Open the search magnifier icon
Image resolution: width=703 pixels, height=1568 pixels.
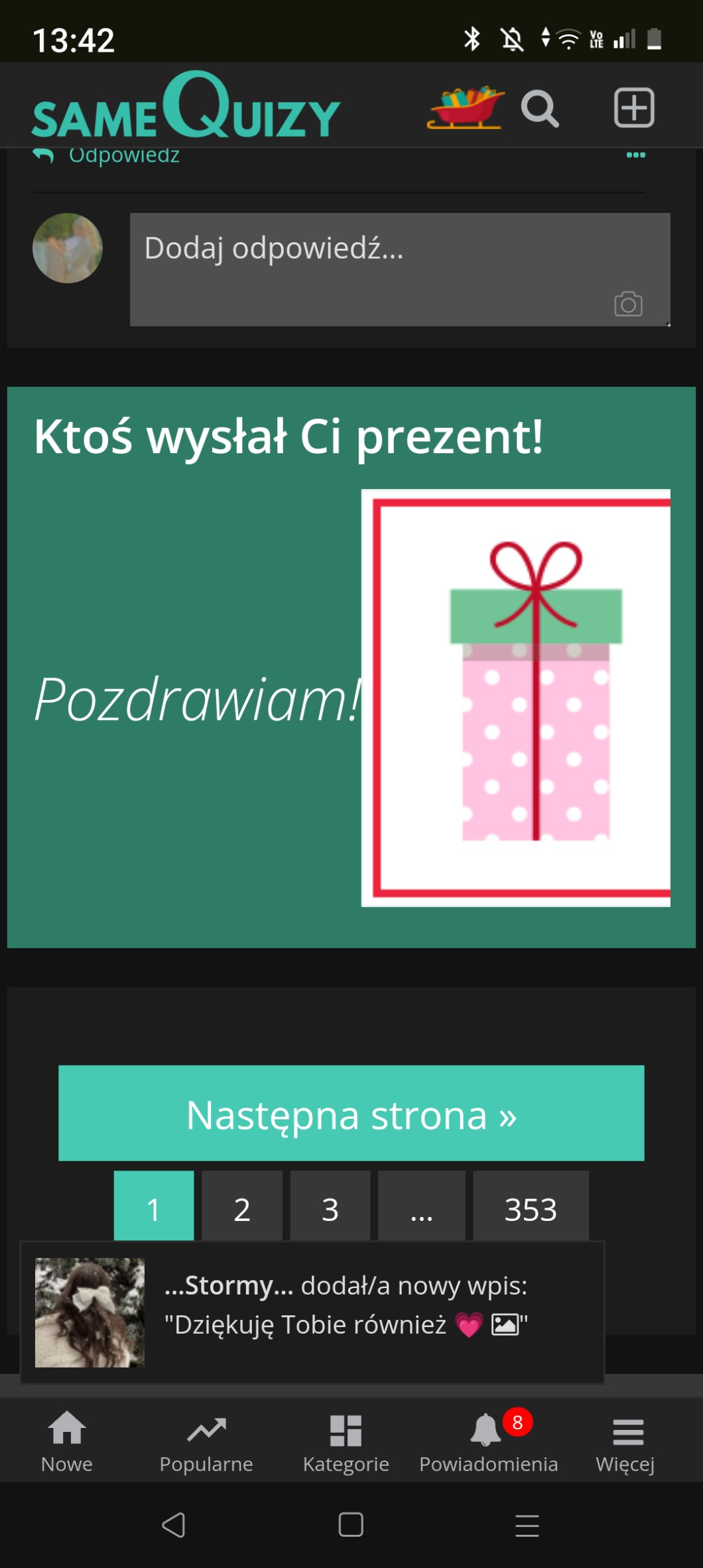tap(540, 108)
